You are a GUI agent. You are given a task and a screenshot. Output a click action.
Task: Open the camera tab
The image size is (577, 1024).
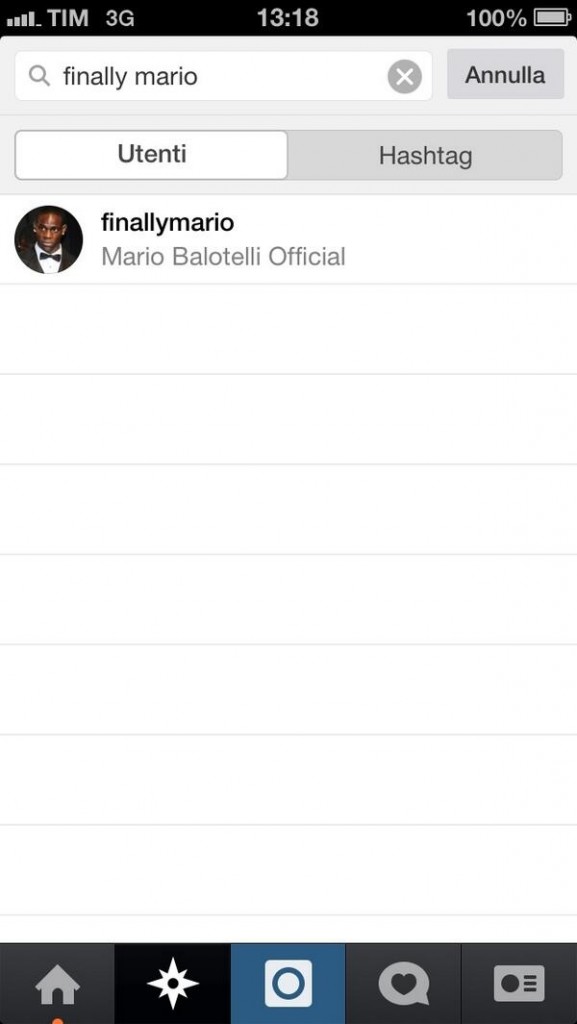pos(288,984)
